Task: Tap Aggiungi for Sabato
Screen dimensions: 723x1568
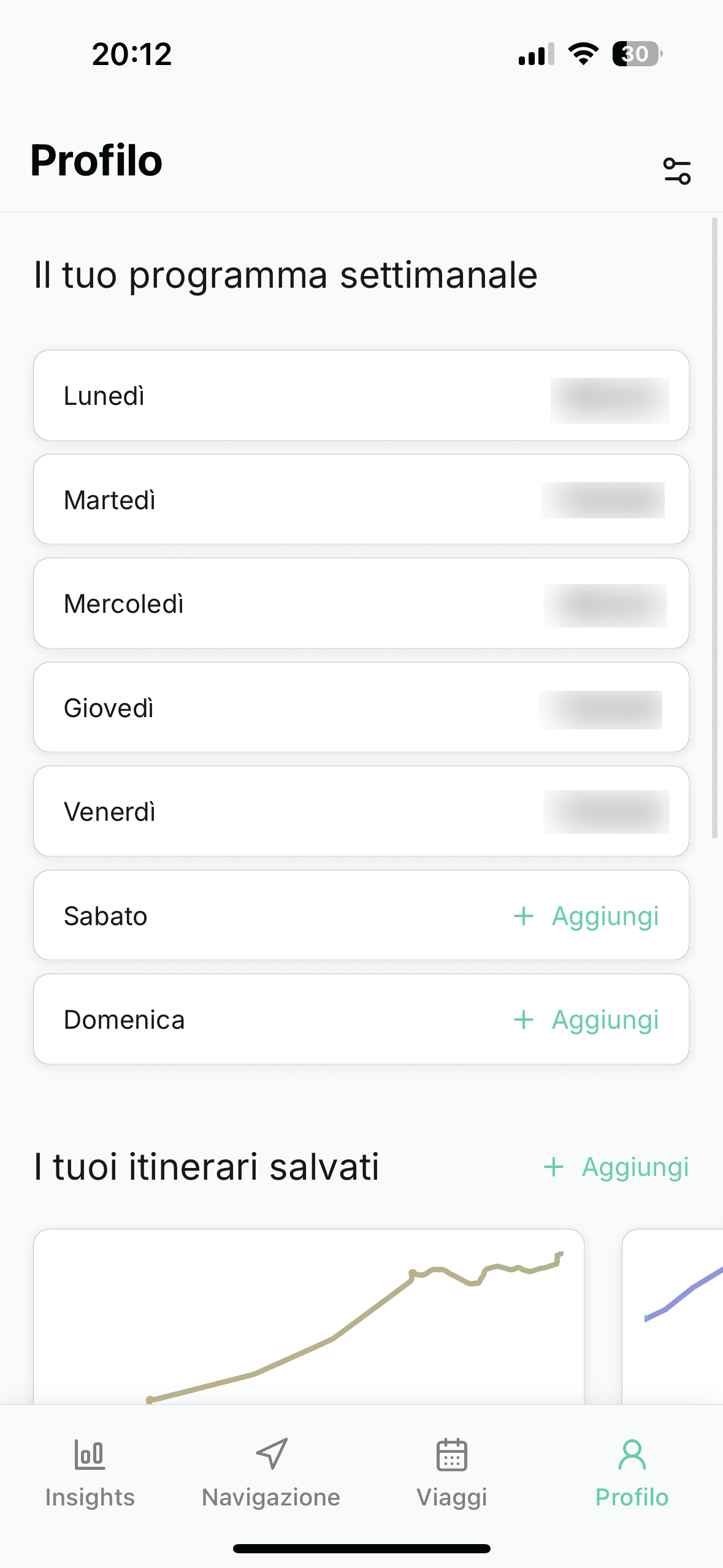Action: (586, 916)
